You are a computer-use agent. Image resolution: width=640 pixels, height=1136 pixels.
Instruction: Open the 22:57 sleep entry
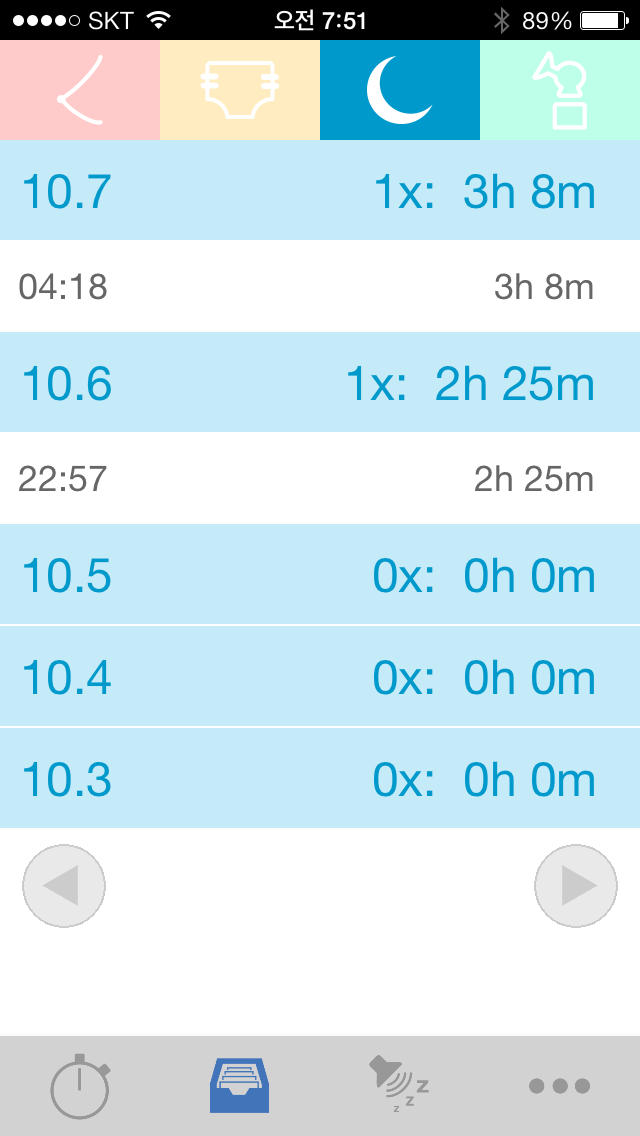click(x=320, y=479)
